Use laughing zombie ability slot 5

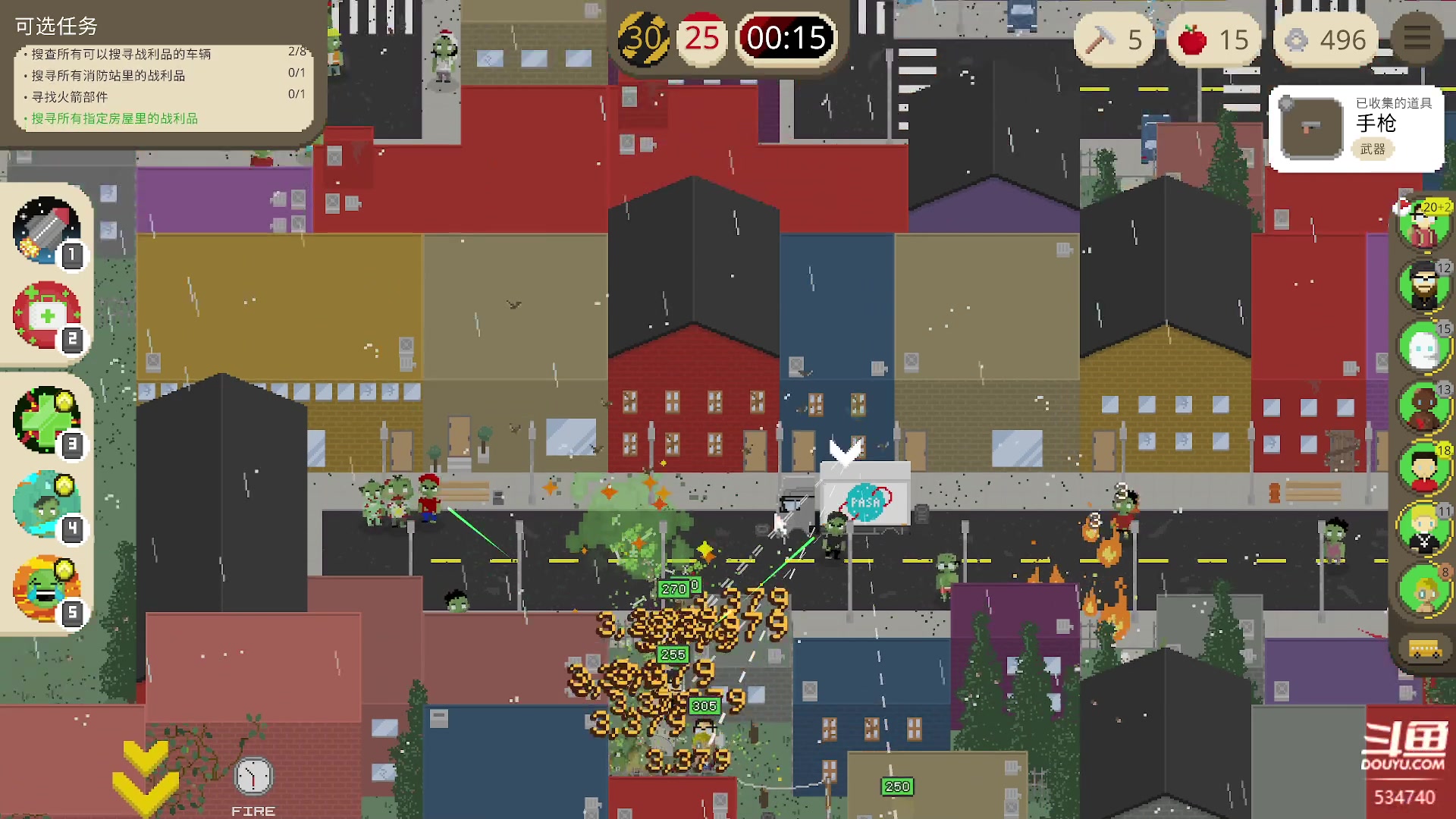47,589
